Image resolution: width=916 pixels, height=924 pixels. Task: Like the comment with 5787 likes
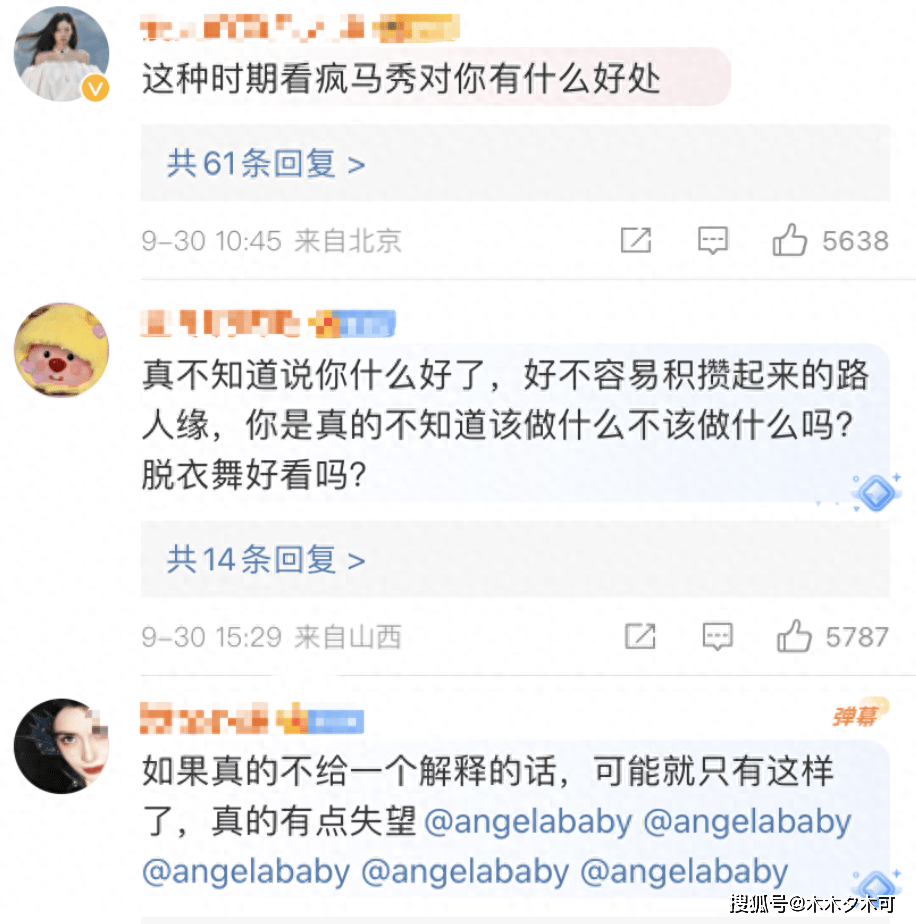coord(794,636)
